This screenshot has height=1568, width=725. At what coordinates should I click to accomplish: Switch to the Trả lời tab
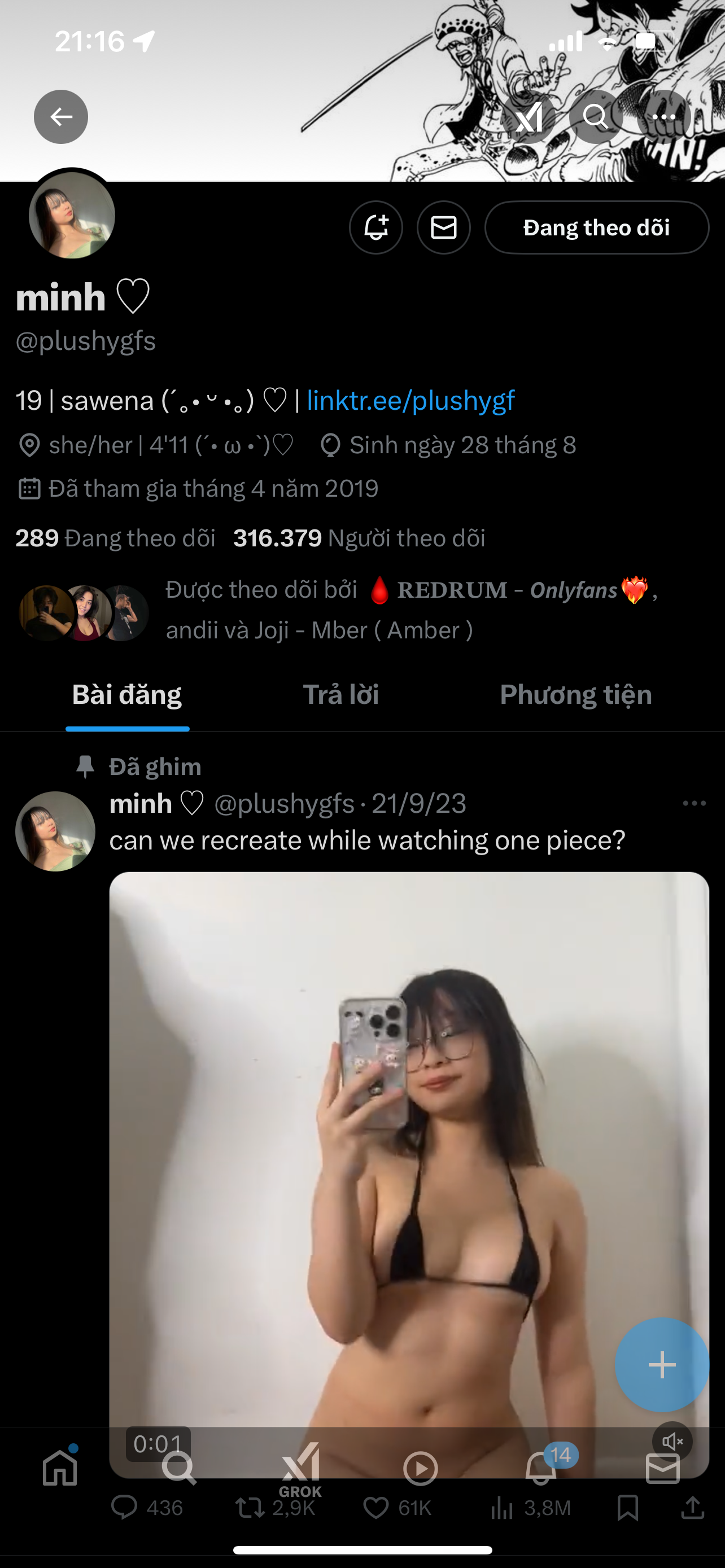pyautogui.click(x=341, y=694)
